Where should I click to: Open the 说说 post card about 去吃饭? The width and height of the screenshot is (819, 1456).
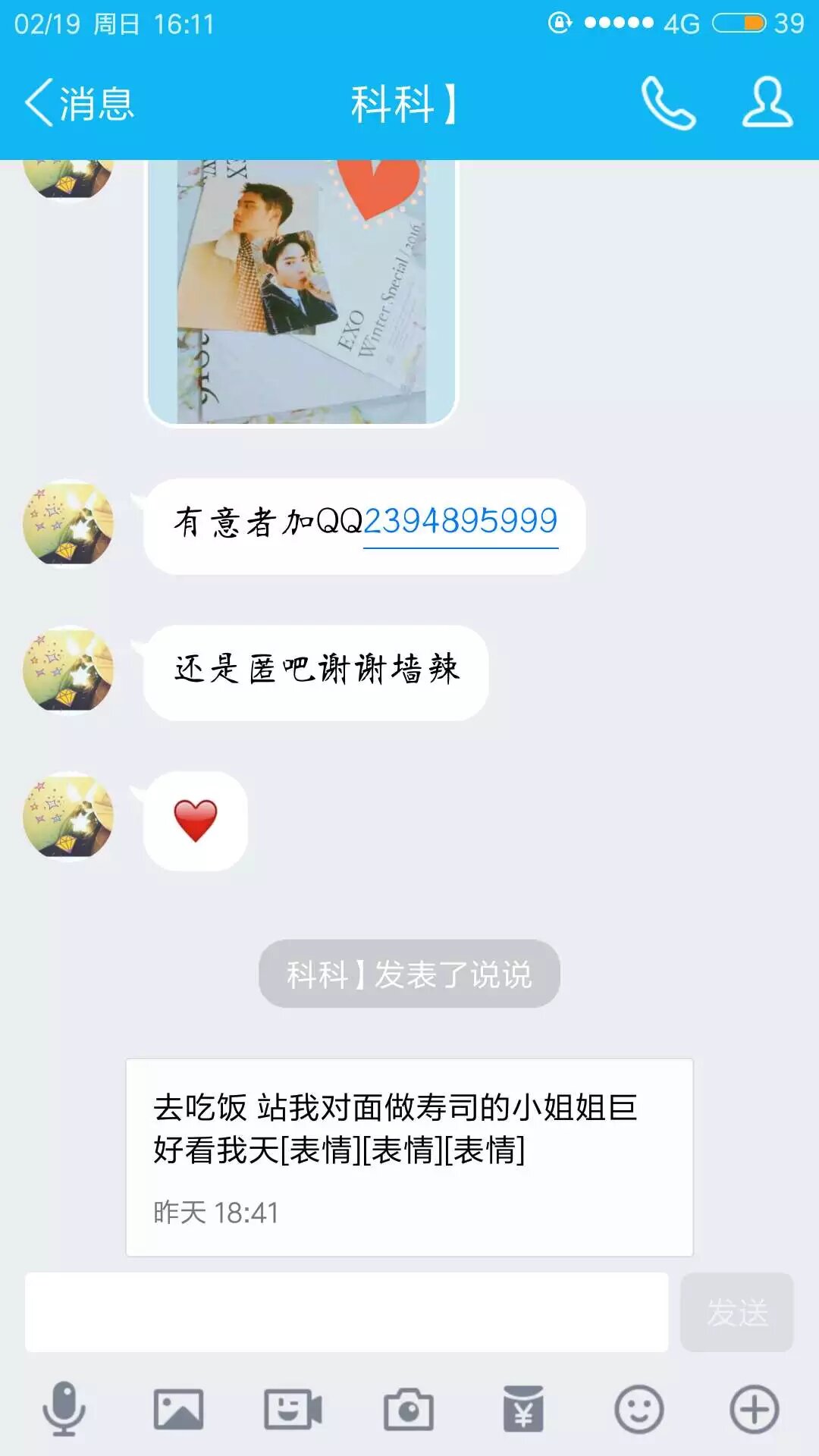409,1157
